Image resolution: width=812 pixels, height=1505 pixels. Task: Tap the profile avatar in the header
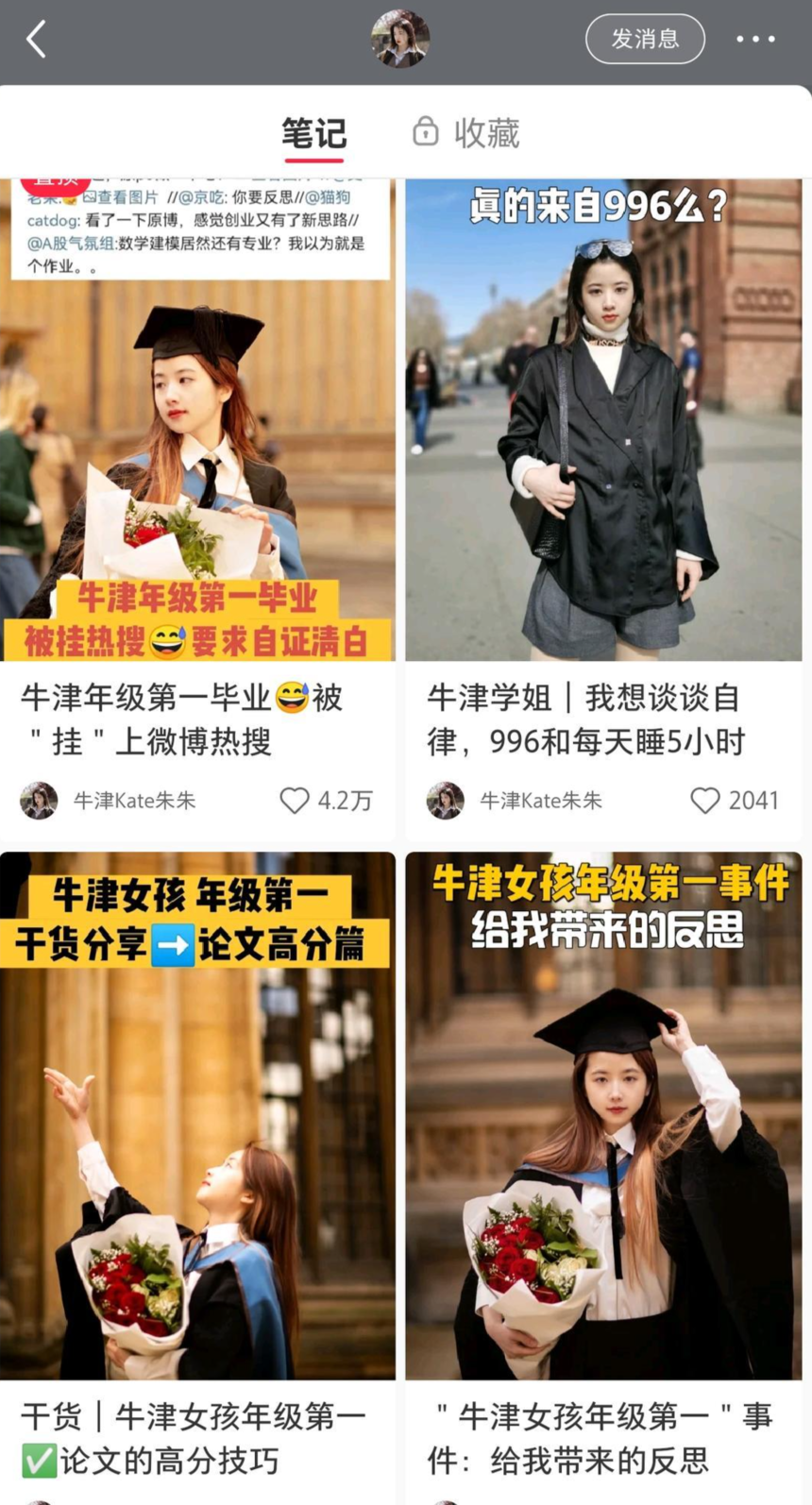(400, 39)
